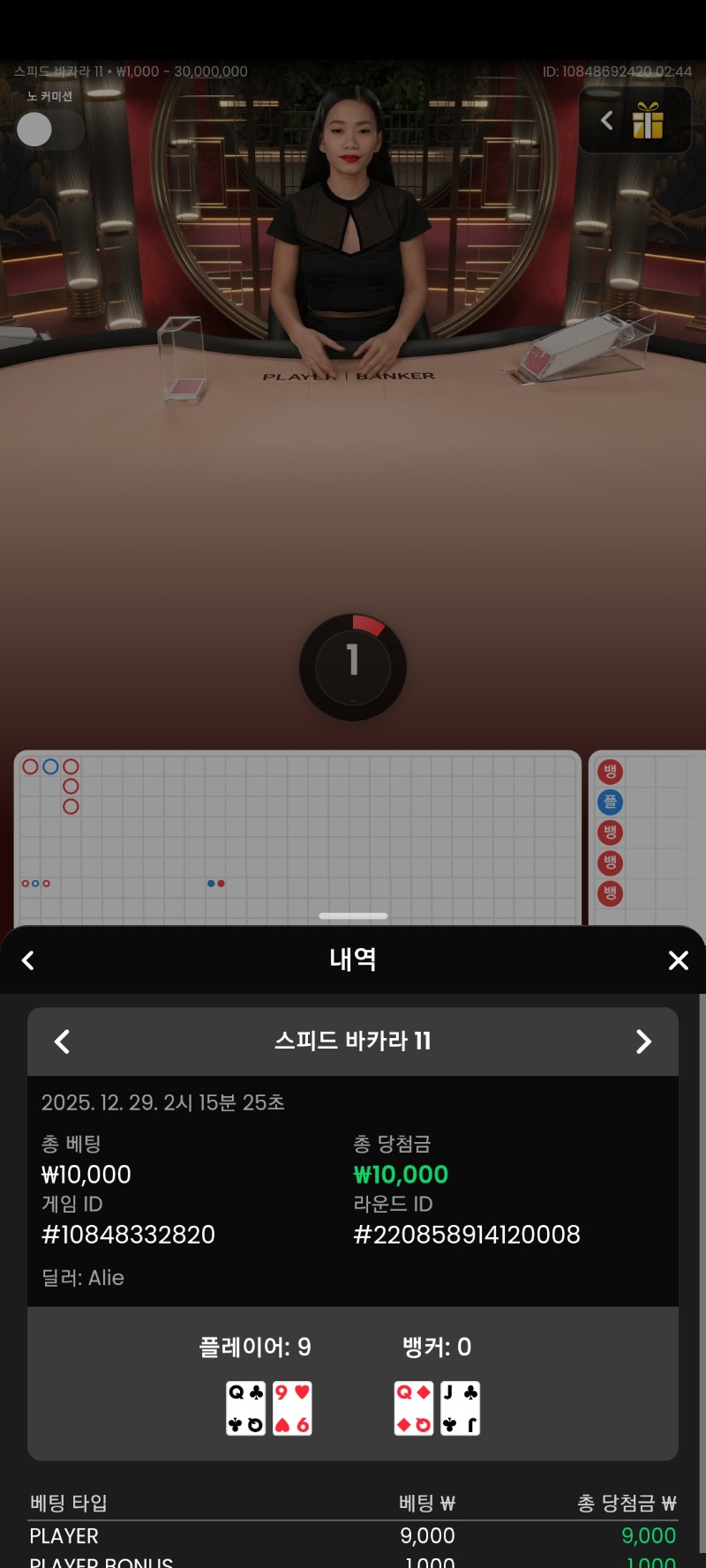Go back from the 내역 panel
The height and width of the screenshot is (1568, 706).
28,960
